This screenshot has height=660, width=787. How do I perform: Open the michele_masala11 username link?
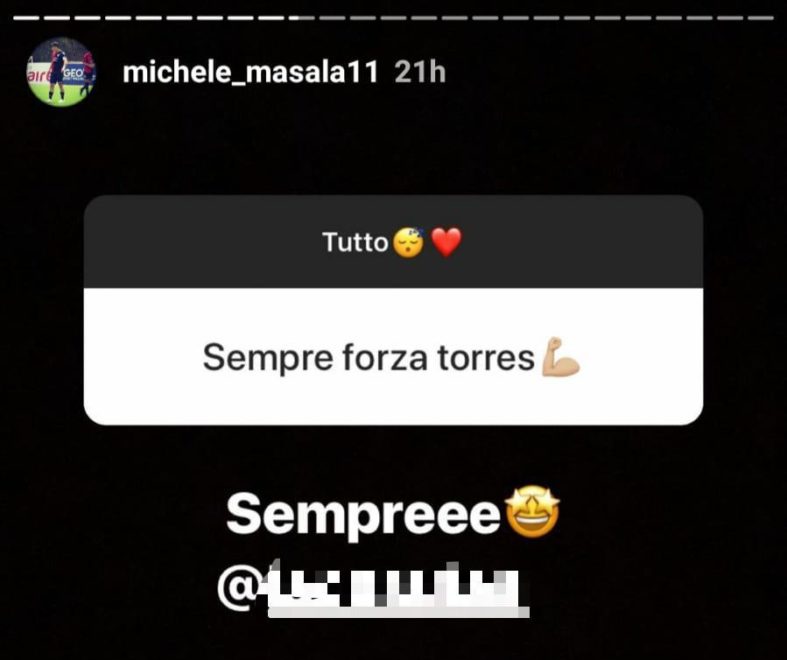coord(249,73)
